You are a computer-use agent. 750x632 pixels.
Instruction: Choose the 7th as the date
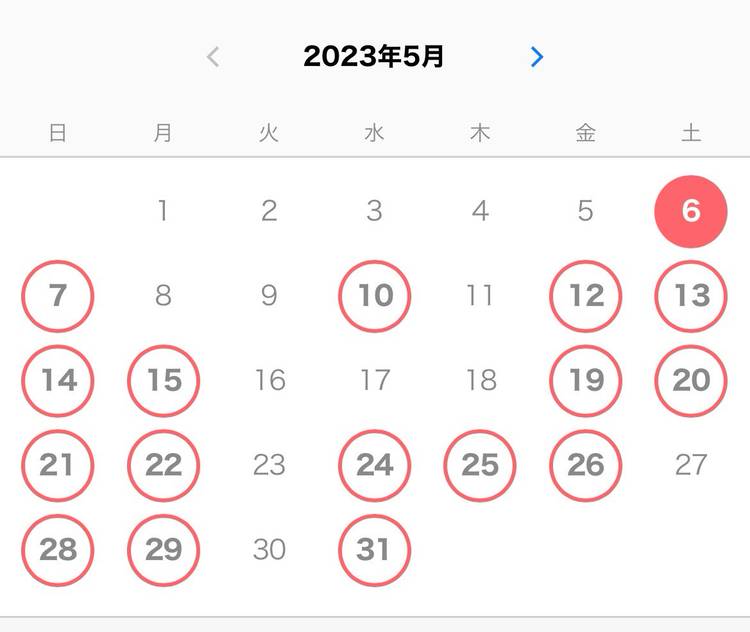click(58, 296)
